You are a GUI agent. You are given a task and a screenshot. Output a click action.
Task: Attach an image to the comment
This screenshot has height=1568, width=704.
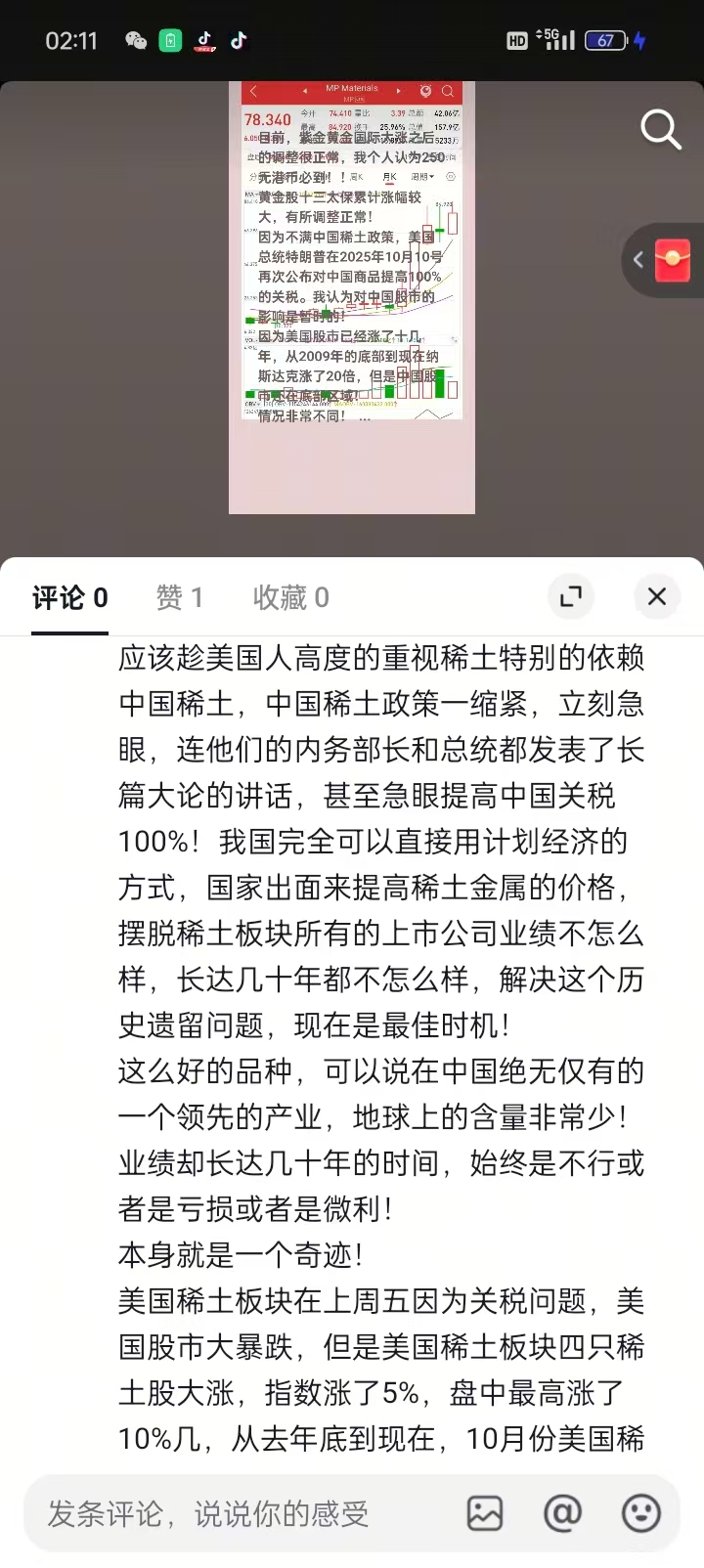click(x=485, y=1513)
